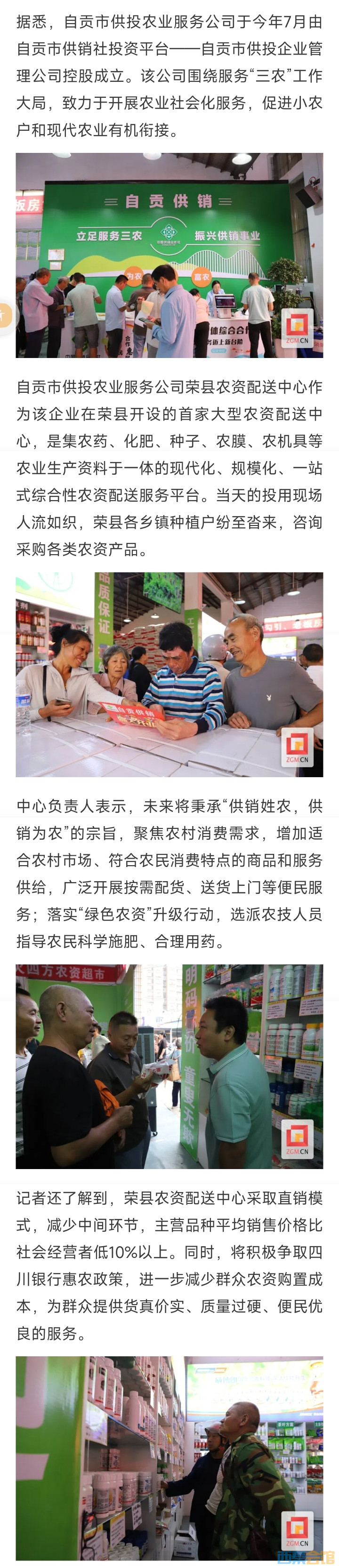Open the floating accessibility button at the left edge

pos(5,315)
